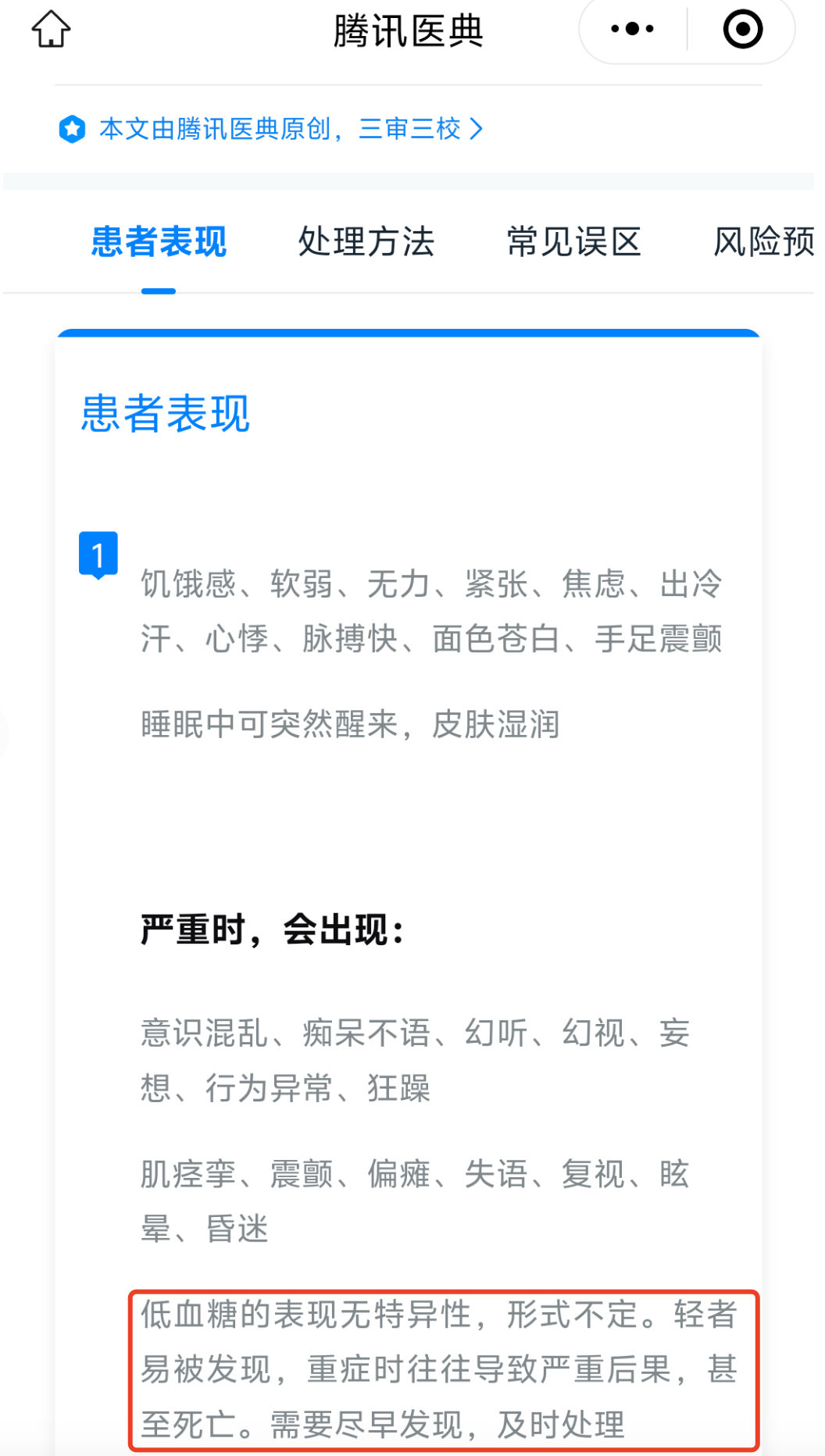825x1456 pixels.
Task: Select the 患者表现 tab
Action: tap(159, 242)
